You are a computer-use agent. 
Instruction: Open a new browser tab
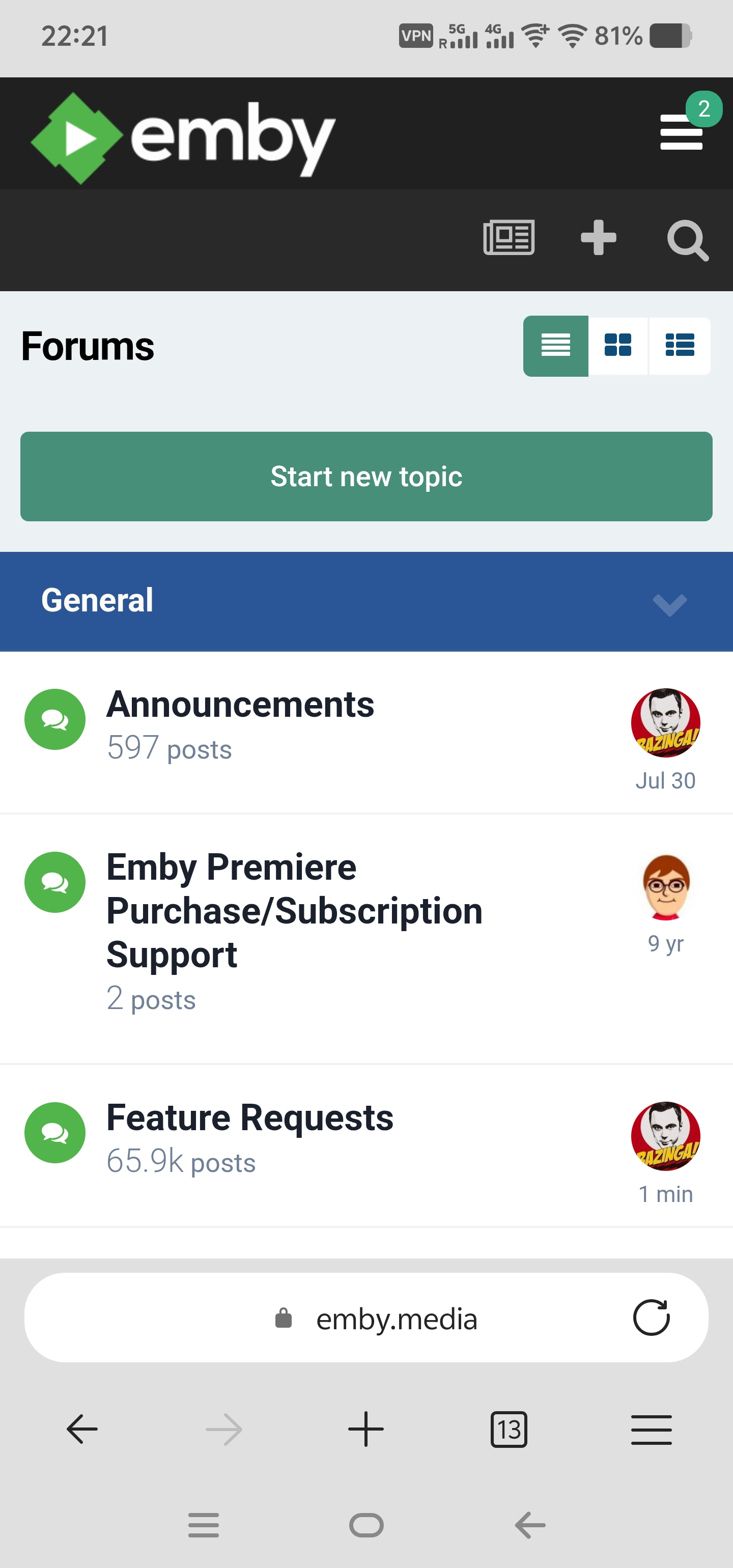(365, 1429)
